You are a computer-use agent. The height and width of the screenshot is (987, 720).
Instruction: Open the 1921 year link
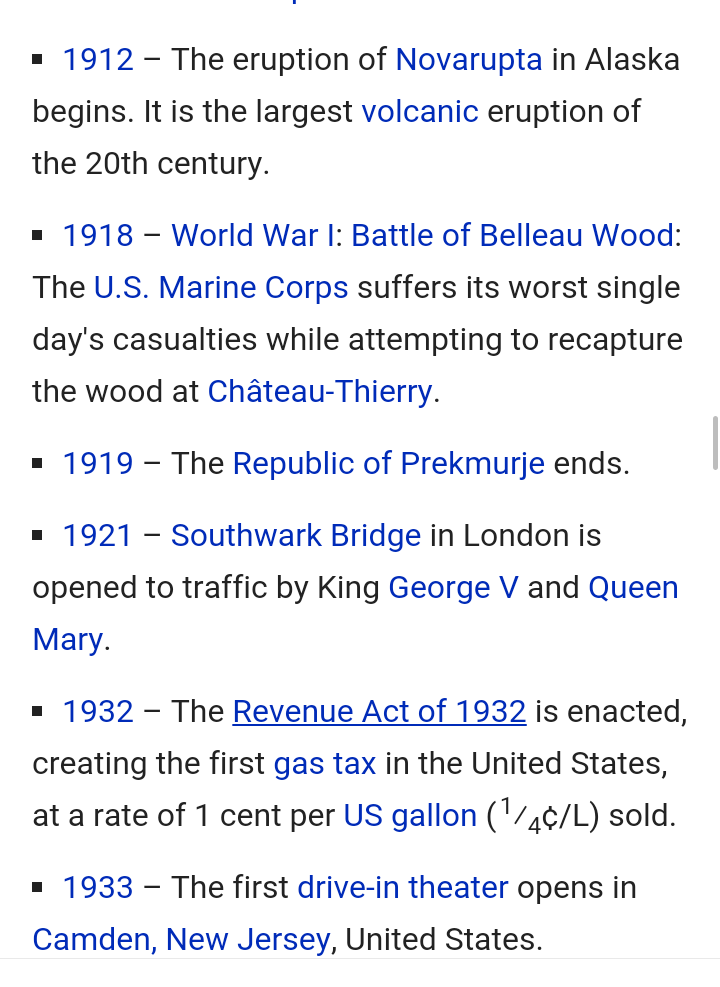(x=98, y=536)
